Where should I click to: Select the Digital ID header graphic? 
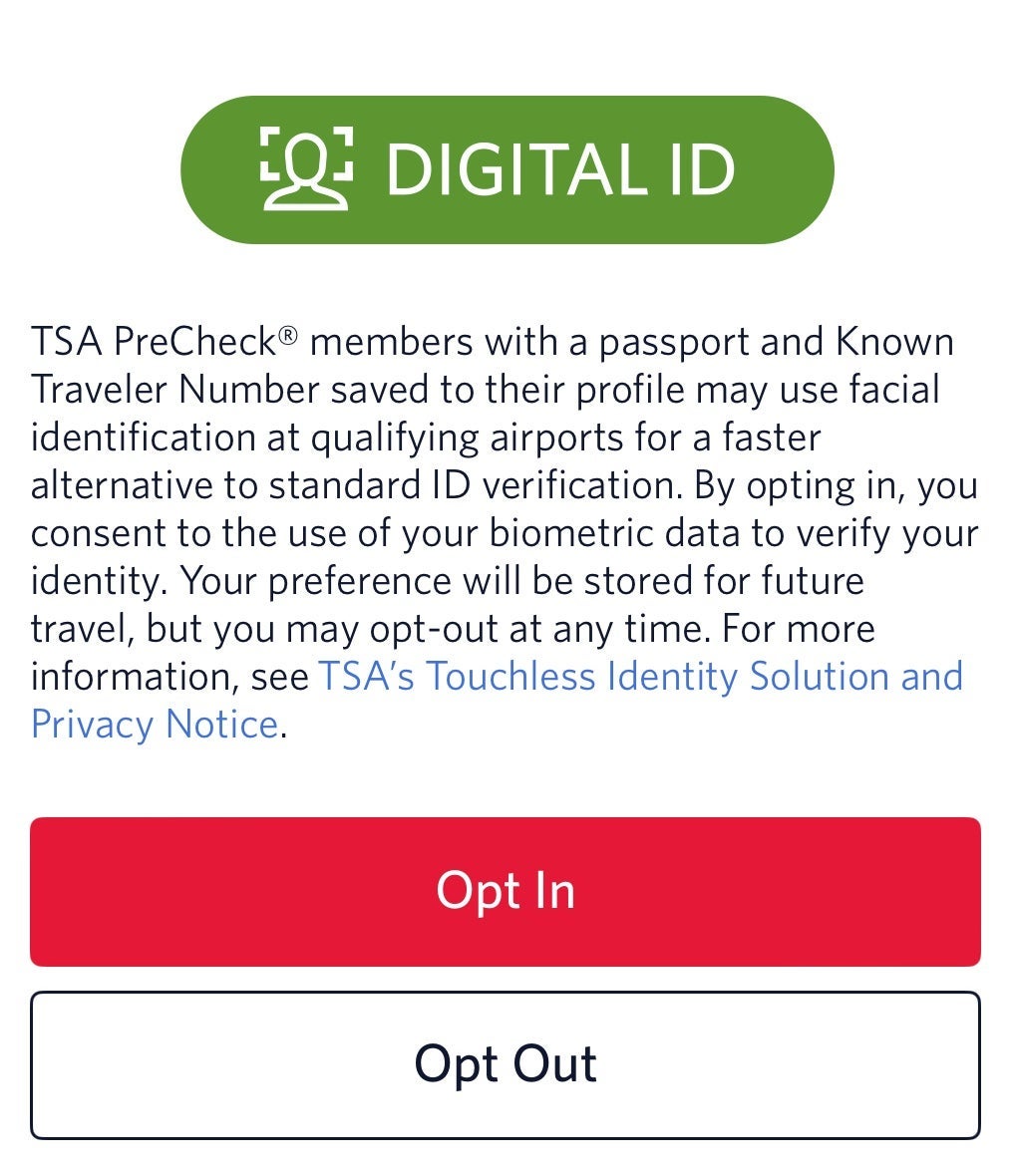click(x=507, y=167)
